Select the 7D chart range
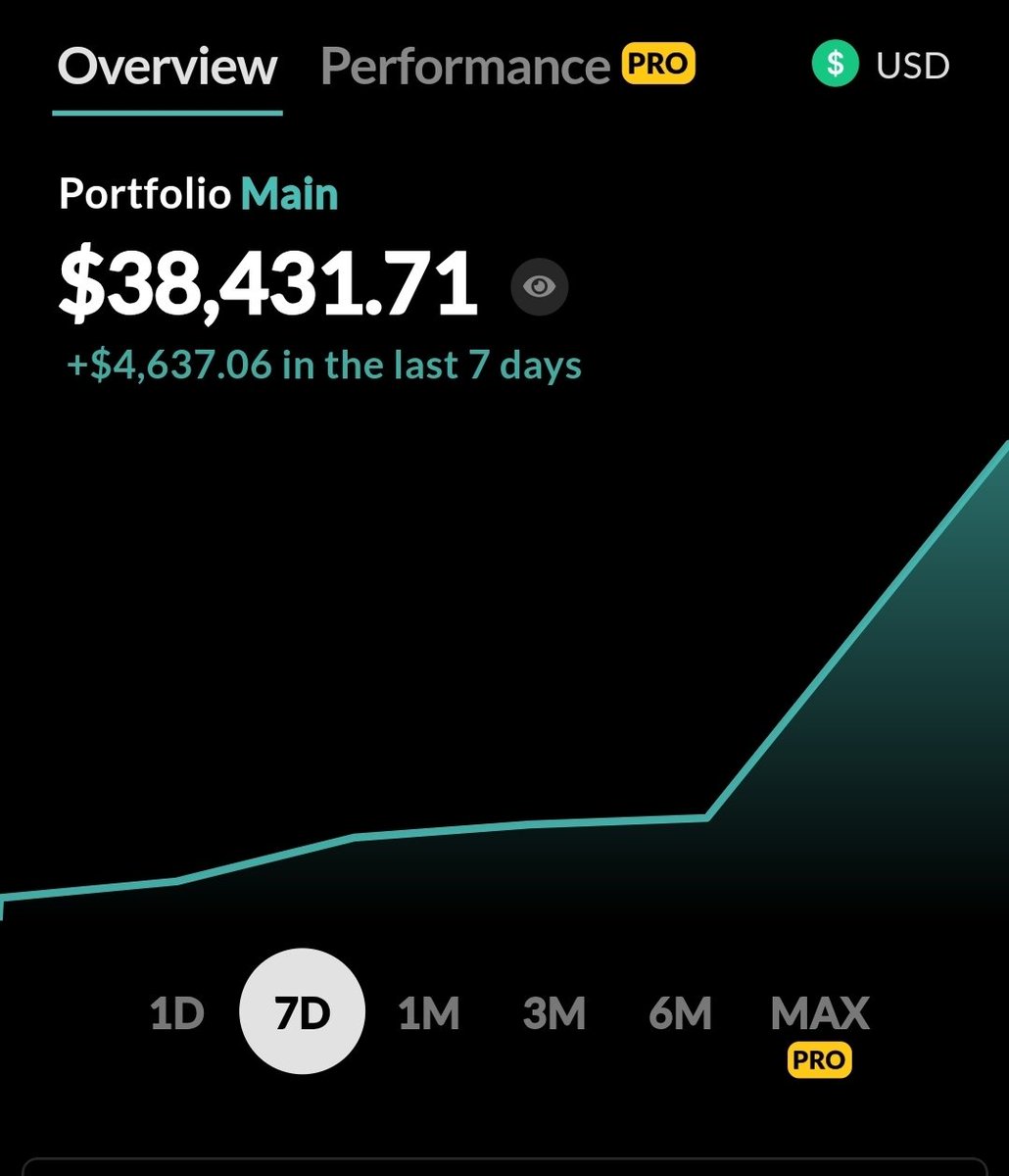The width and height of the screenshot is (1009, 1176). [302, 1013]
